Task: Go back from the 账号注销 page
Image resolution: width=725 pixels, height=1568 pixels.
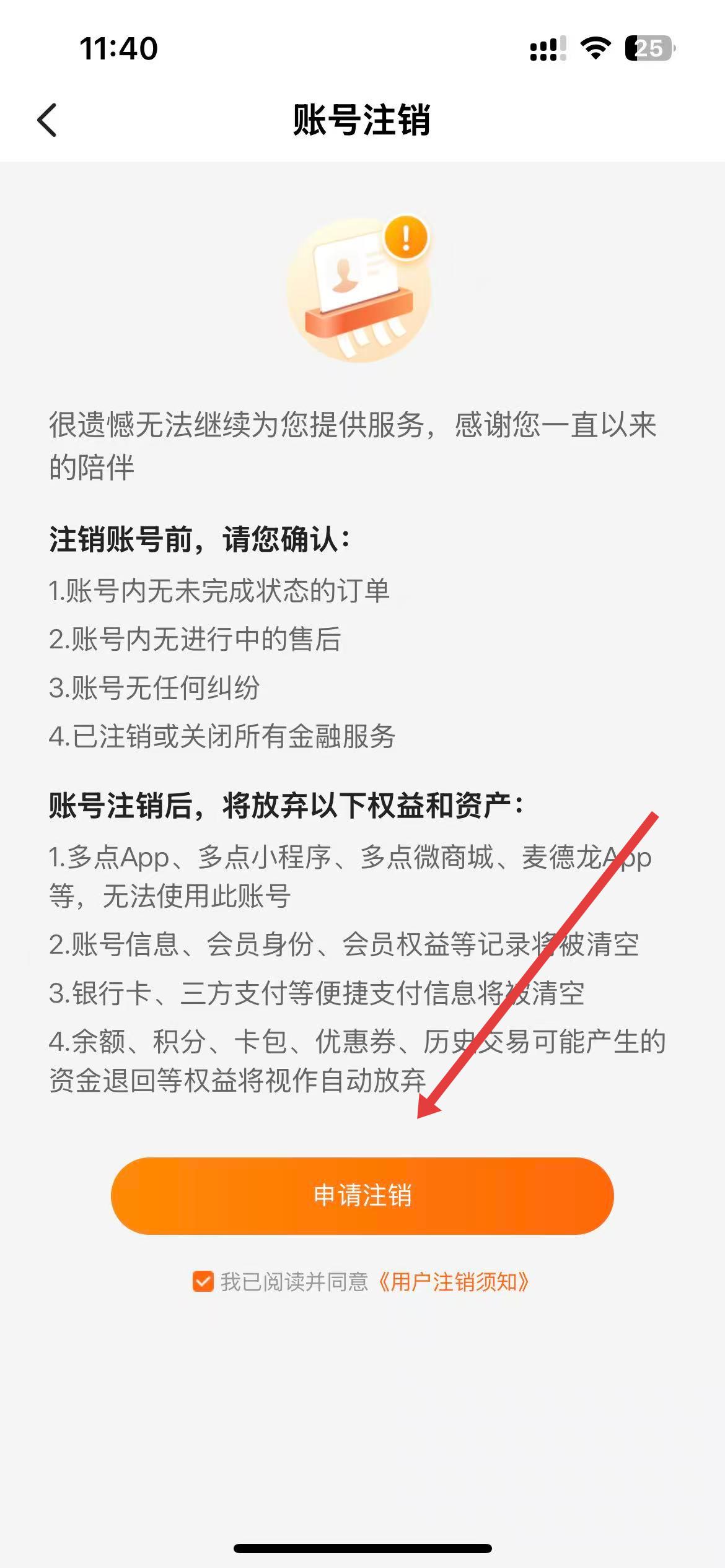Action: [x=48, y=120]
